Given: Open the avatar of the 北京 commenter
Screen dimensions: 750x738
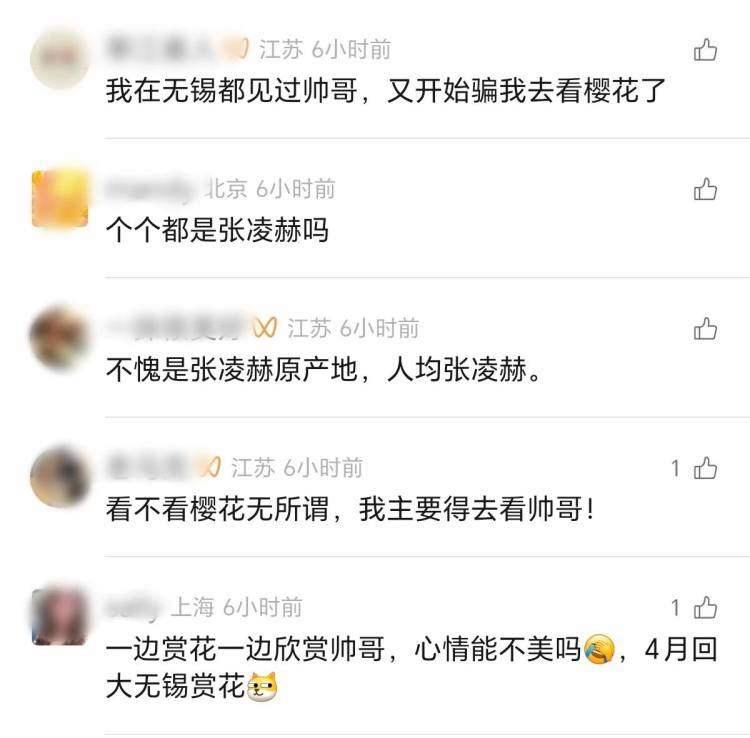Looking at the screenshot, I should 61,200.
